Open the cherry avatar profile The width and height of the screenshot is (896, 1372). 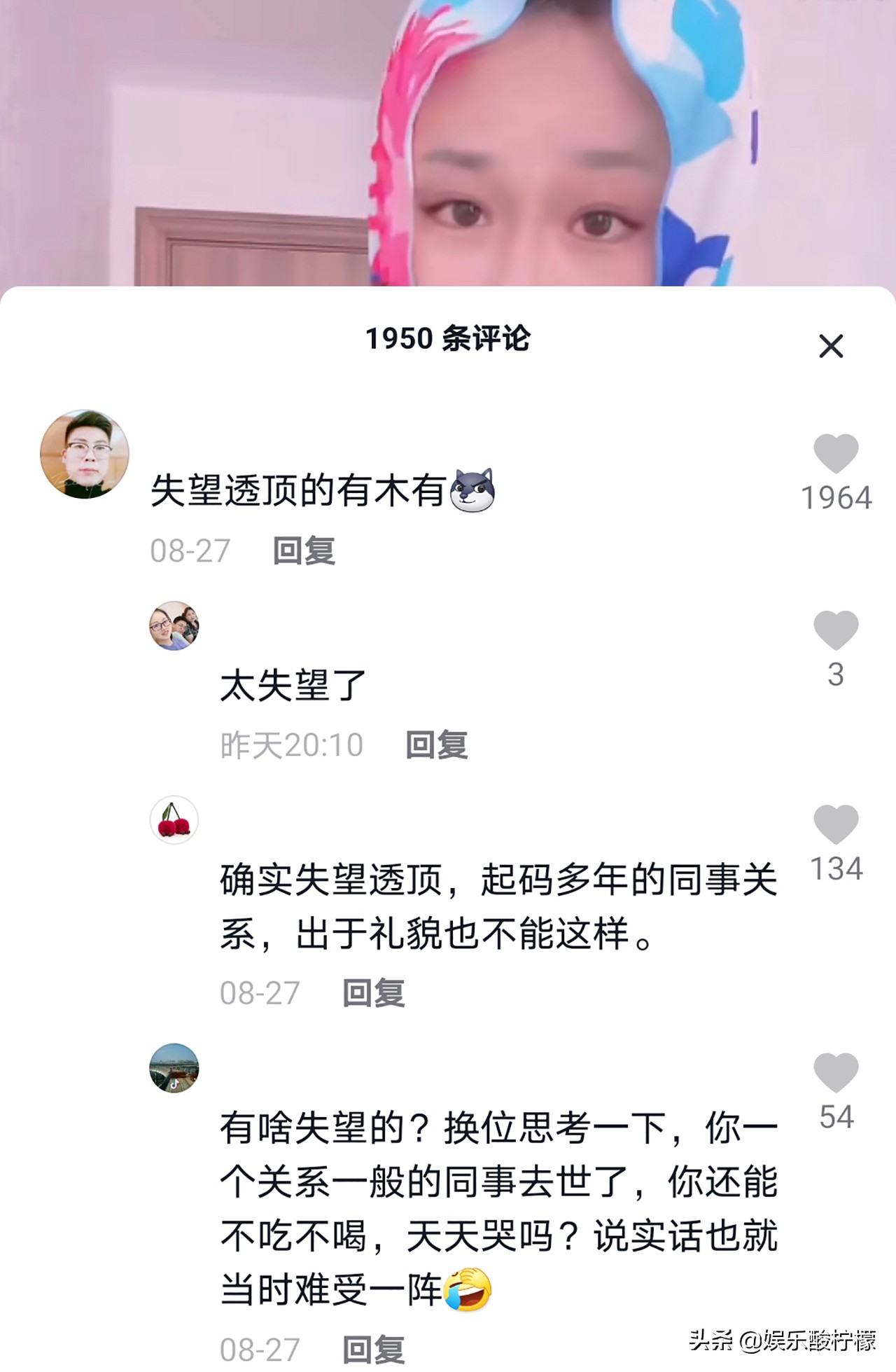pos(174,819)
